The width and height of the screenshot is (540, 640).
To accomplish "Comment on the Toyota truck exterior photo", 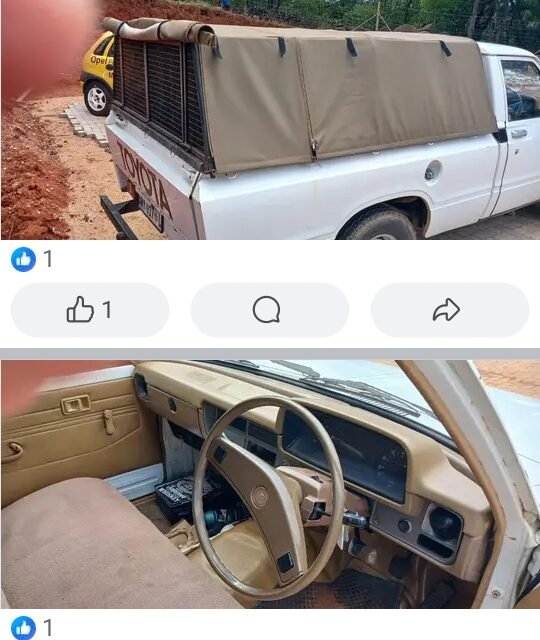I will pos(270,310).
